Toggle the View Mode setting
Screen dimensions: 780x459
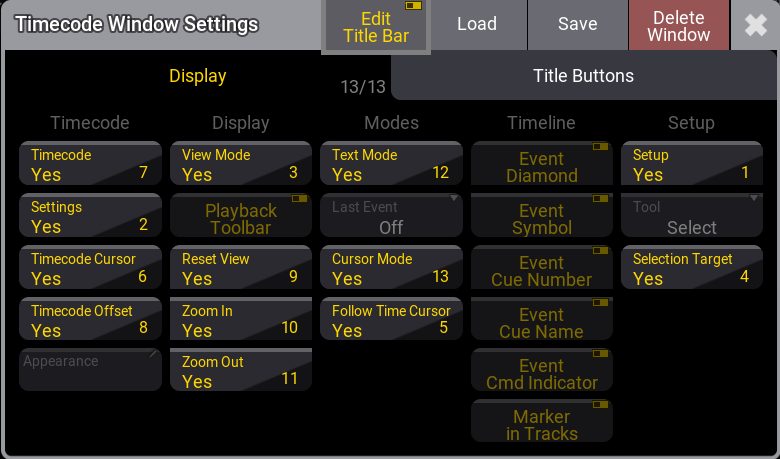[241, 164]
